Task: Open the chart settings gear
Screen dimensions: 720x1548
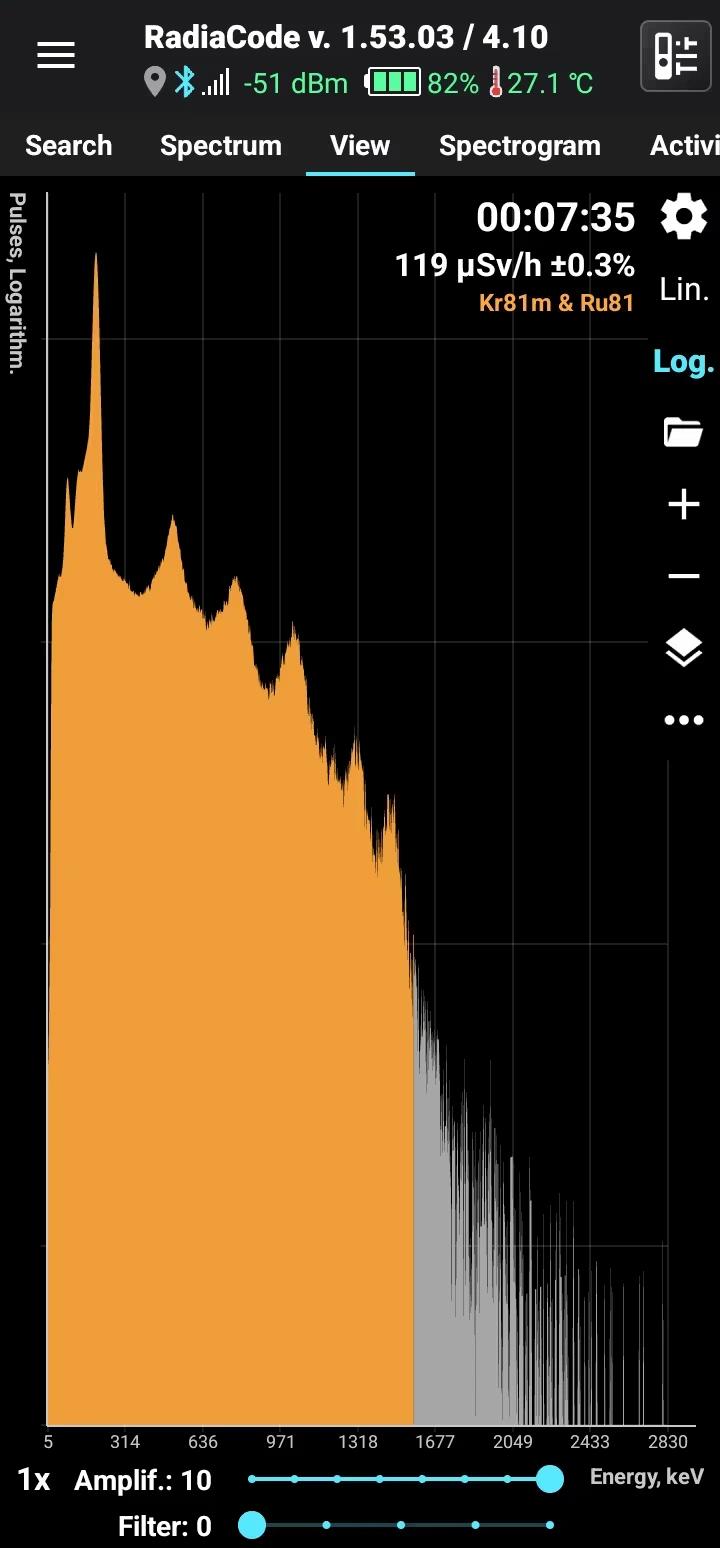Action: click(684, 217)
